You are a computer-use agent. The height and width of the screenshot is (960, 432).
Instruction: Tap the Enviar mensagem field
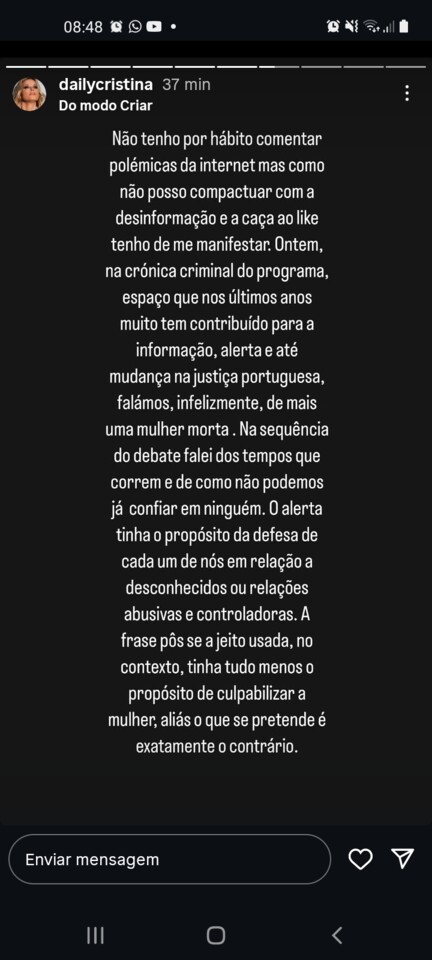pos(169,859)
